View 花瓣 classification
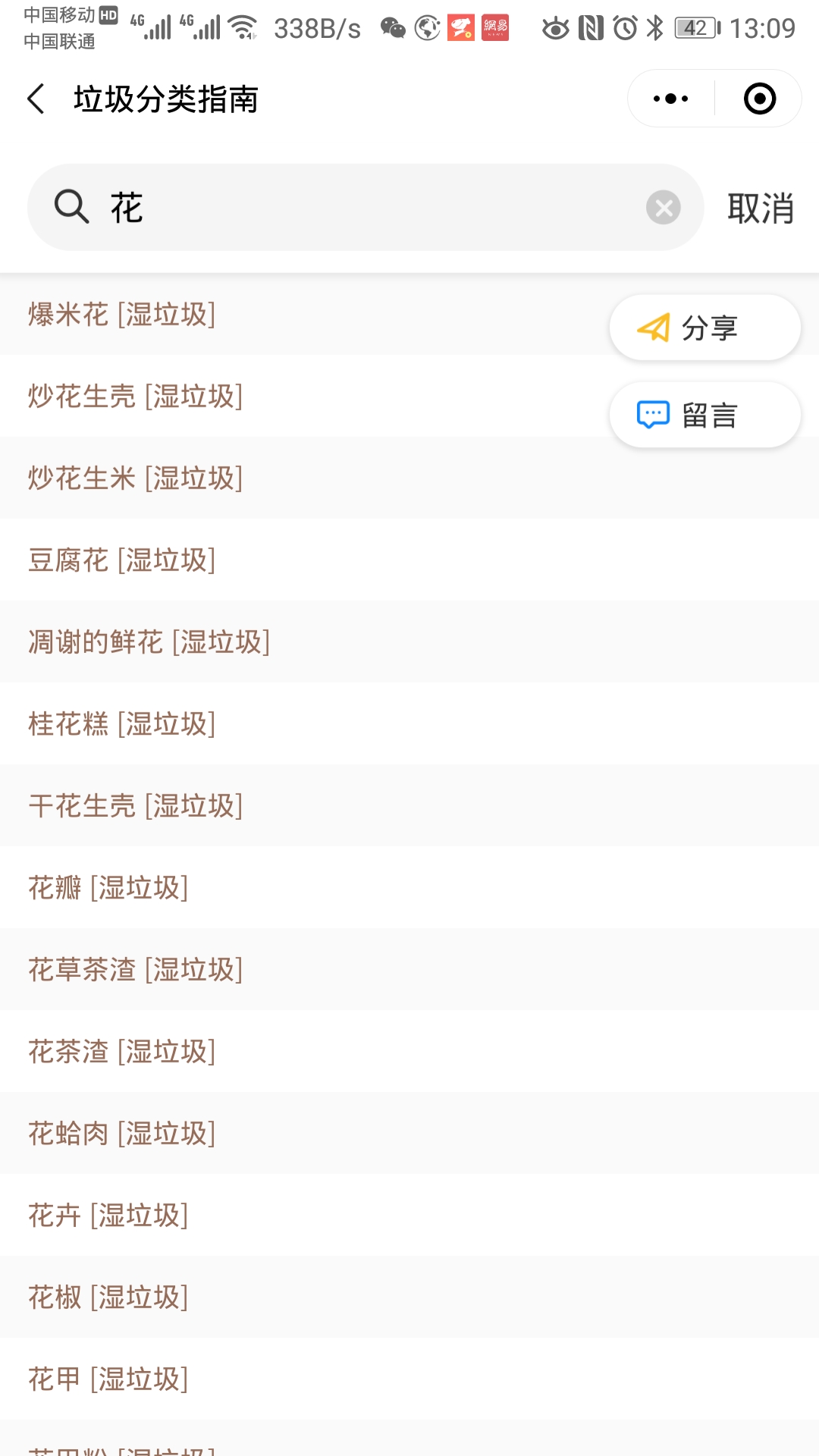819x1456 pixels. (409, 887)
